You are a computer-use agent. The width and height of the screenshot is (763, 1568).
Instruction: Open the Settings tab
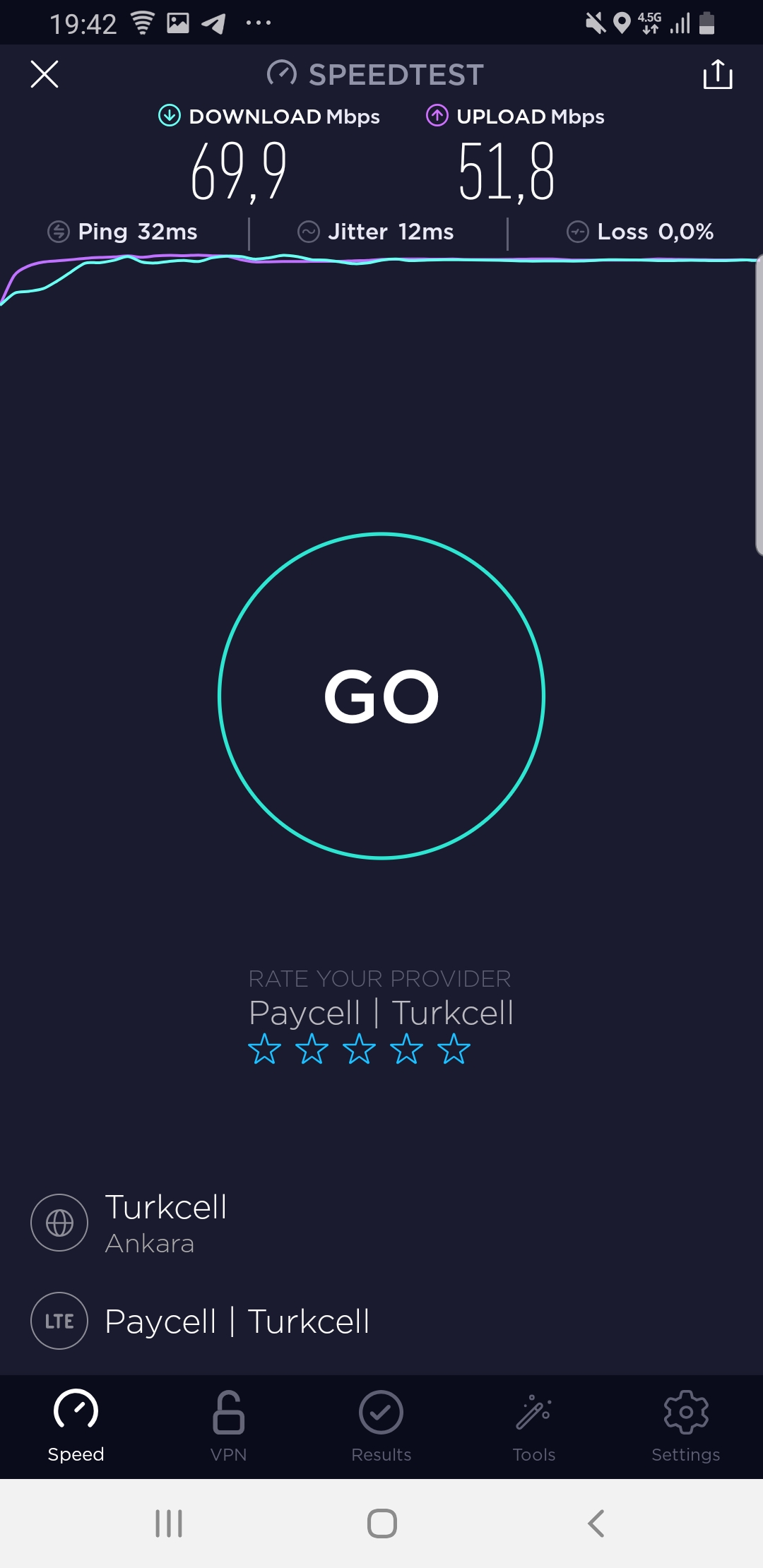pos(685,1426)
